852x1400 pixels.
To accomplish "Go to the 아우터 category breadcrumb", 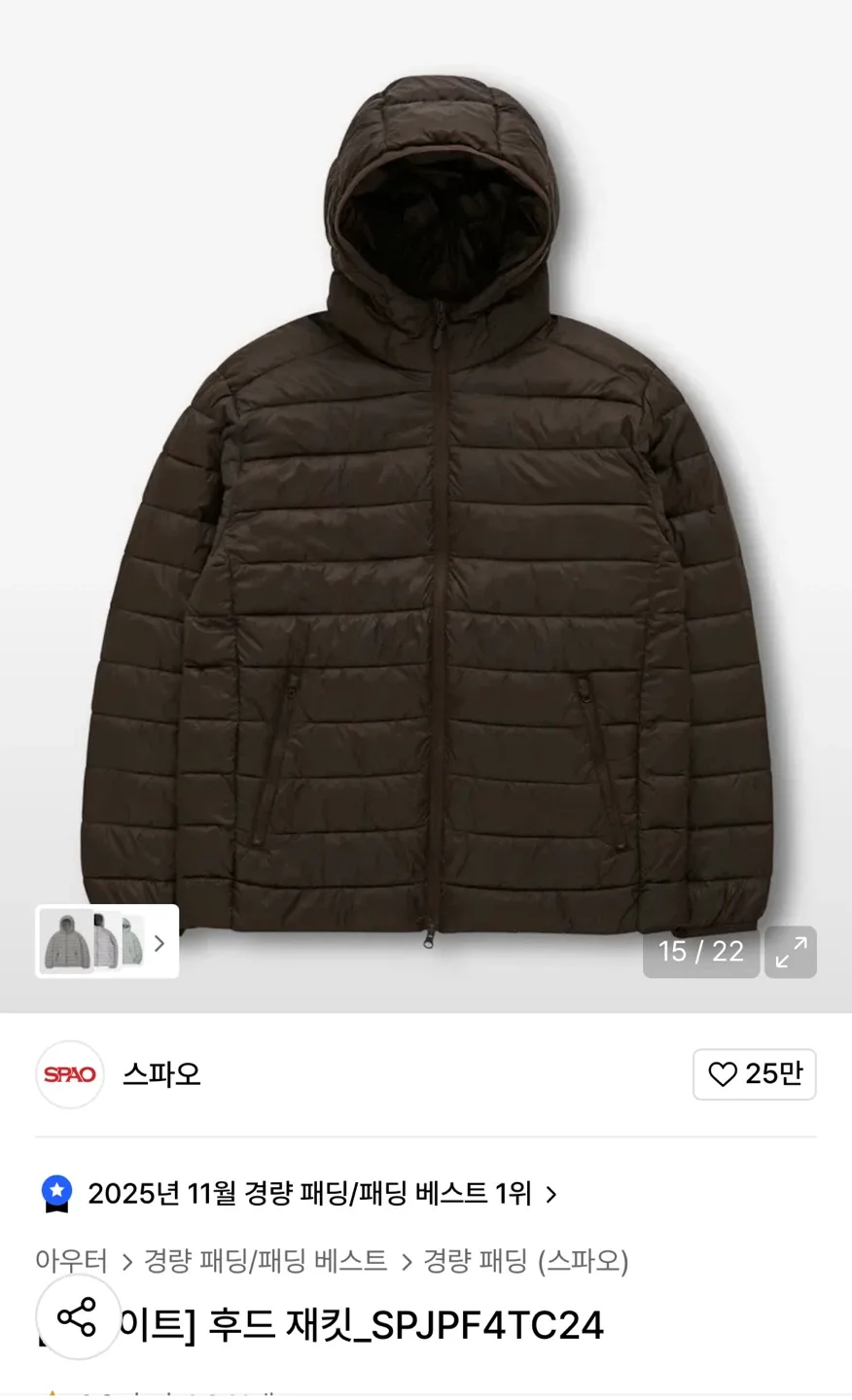I will 71,1262.
